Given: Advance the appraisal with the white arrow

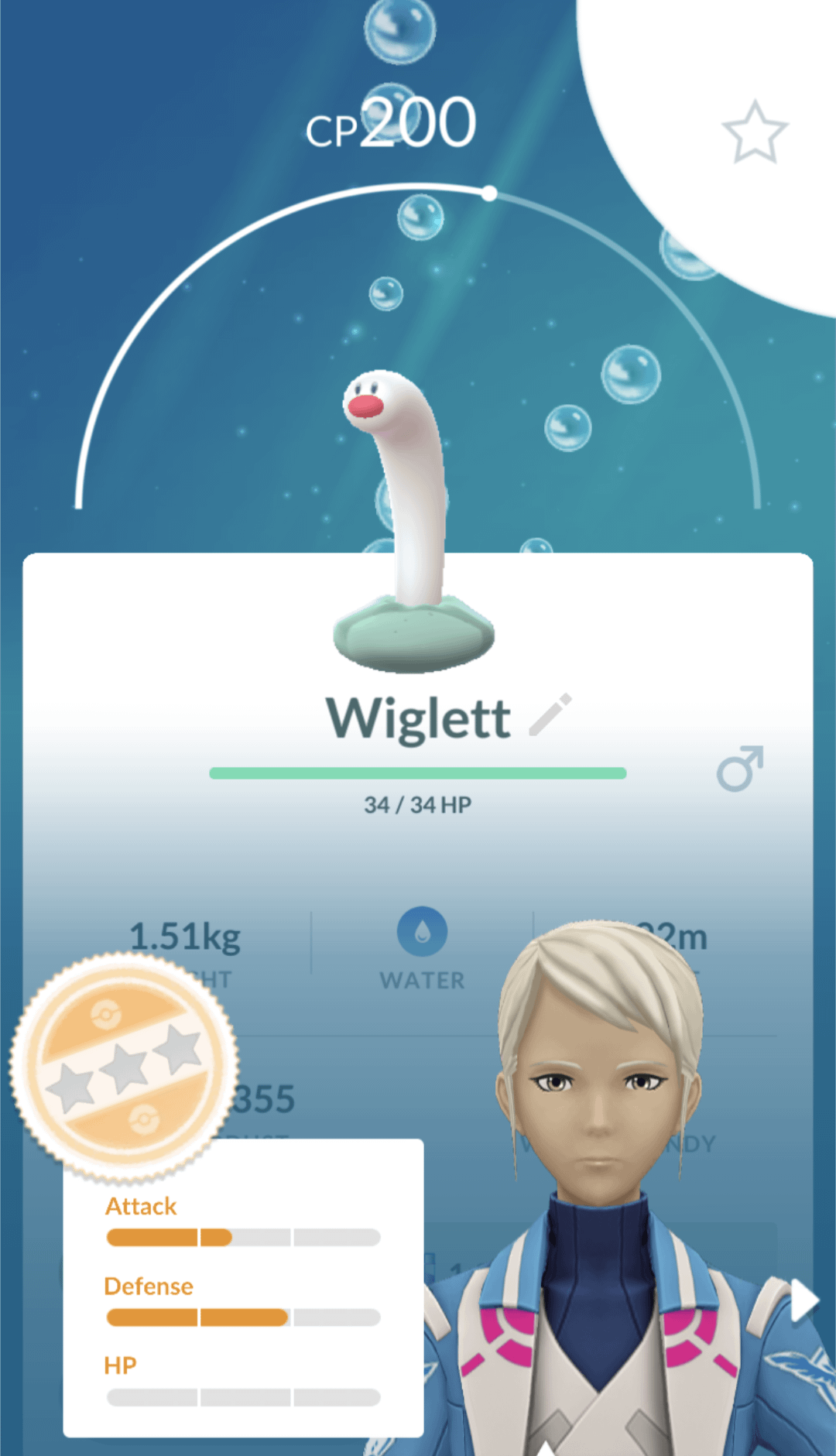Looking at the screenshot, I should pos(803,1300).
